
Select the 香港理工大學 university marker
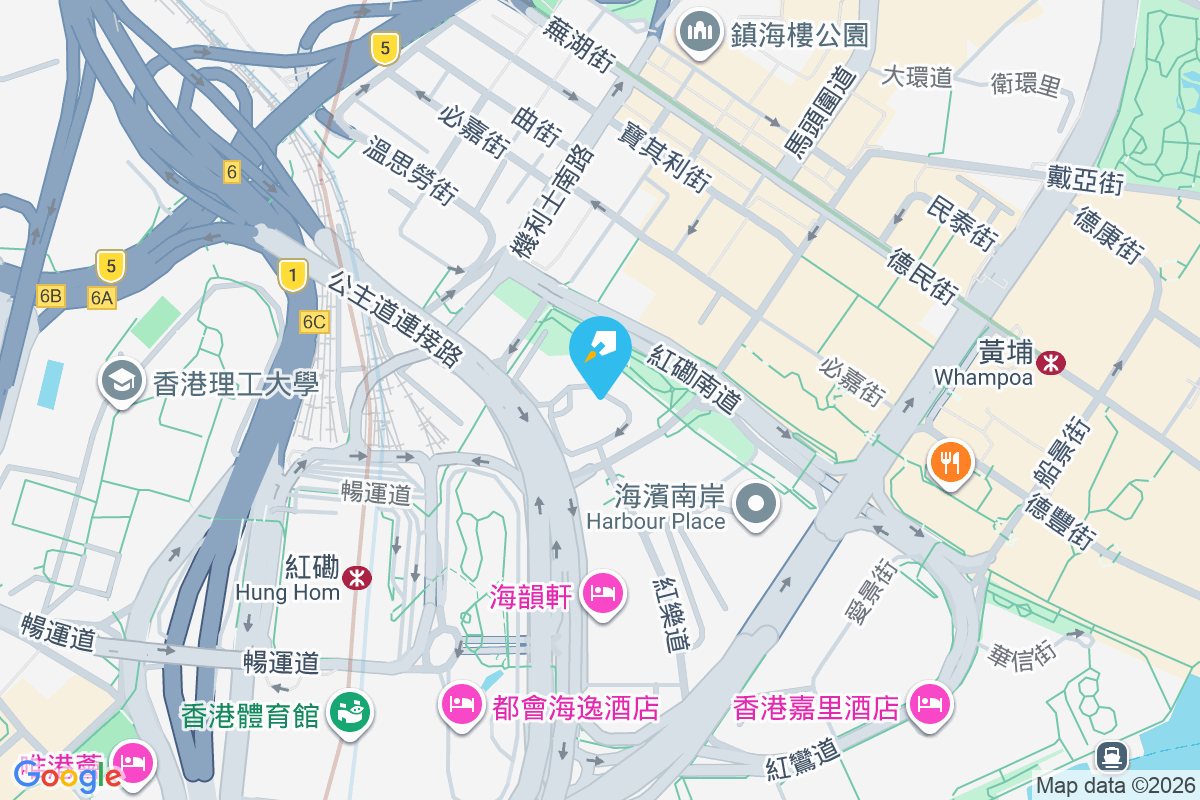(122, 380)
